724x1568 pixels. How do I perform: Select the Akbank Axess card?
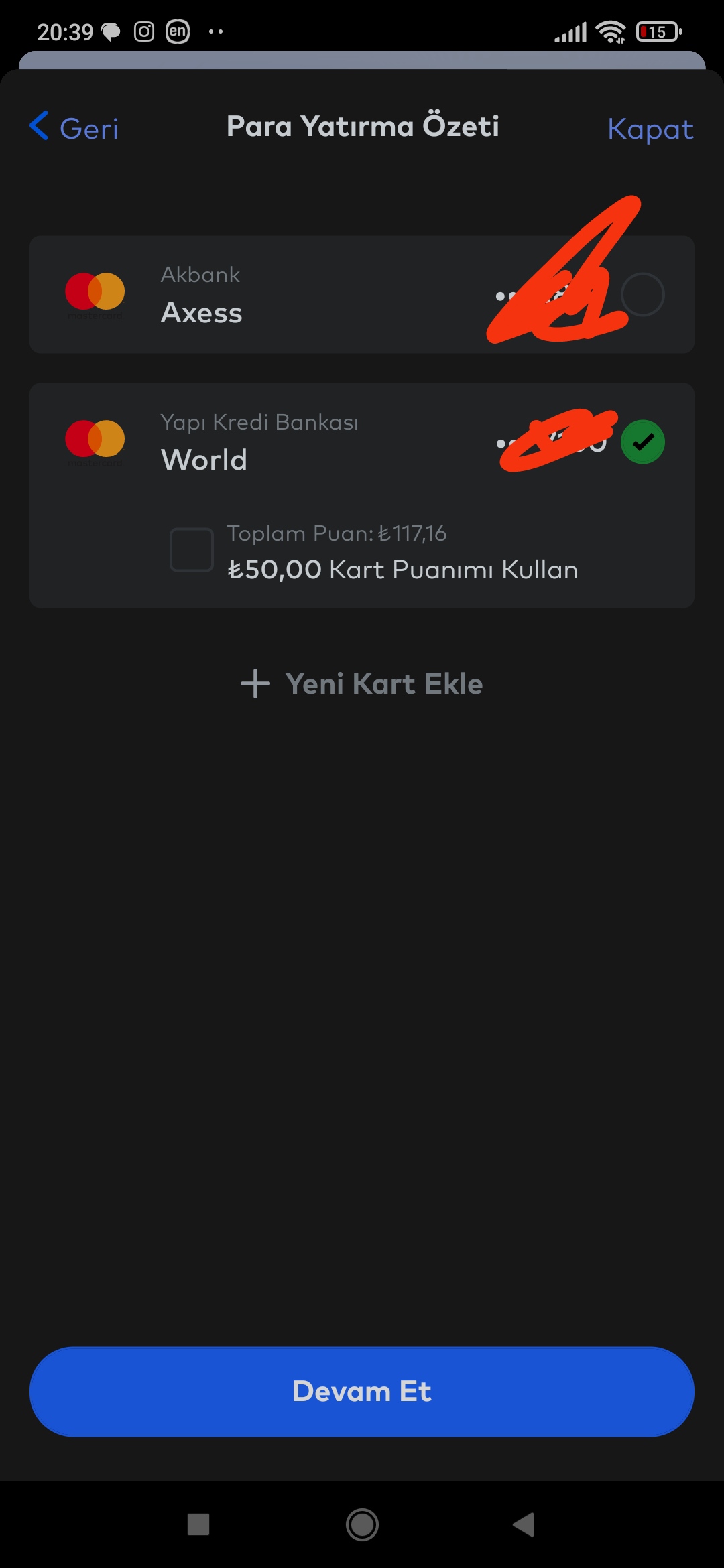642,295
